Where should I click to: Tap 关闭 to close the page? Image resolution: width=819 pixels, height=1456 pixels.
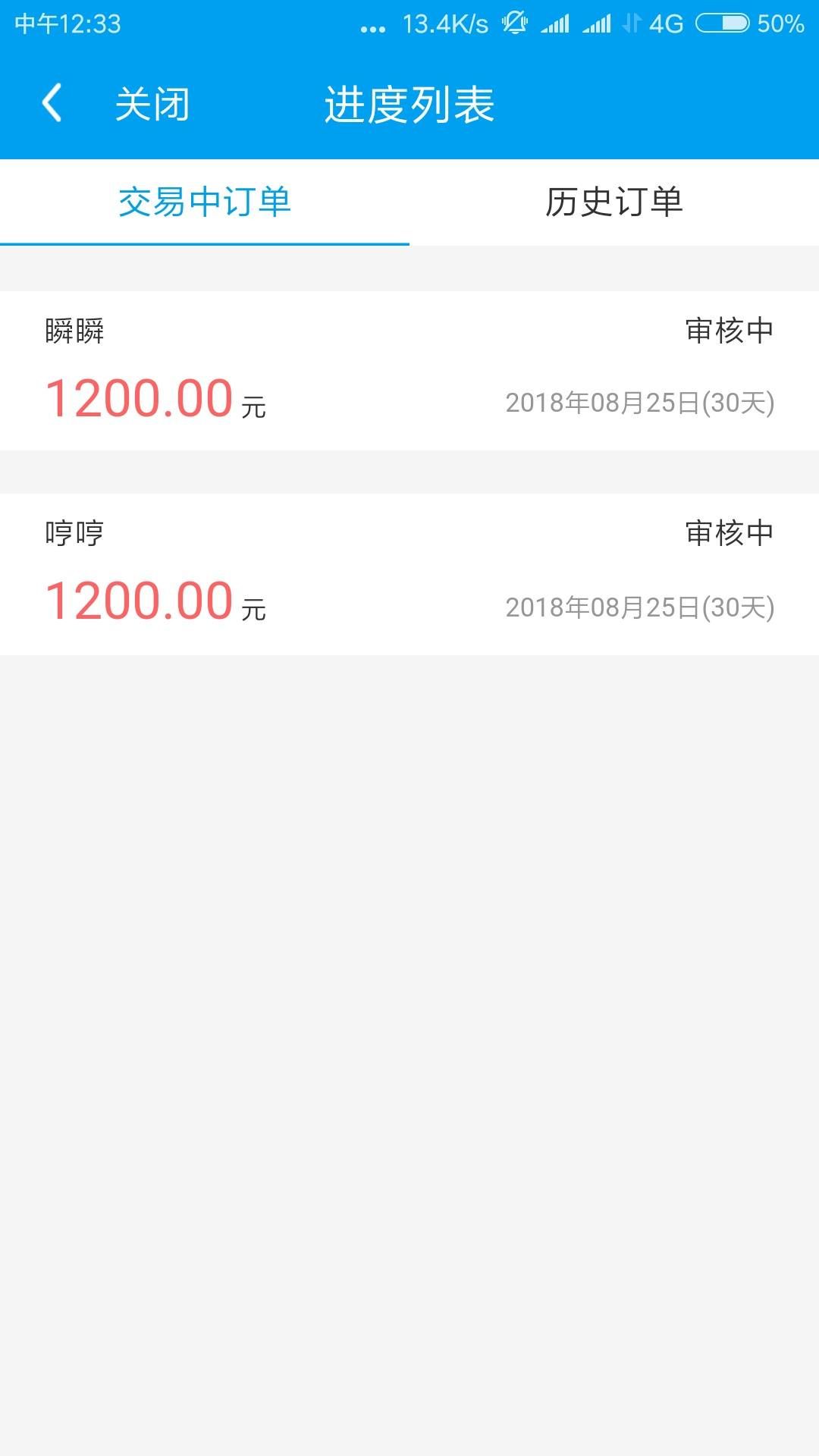click(x=152, y=104)
